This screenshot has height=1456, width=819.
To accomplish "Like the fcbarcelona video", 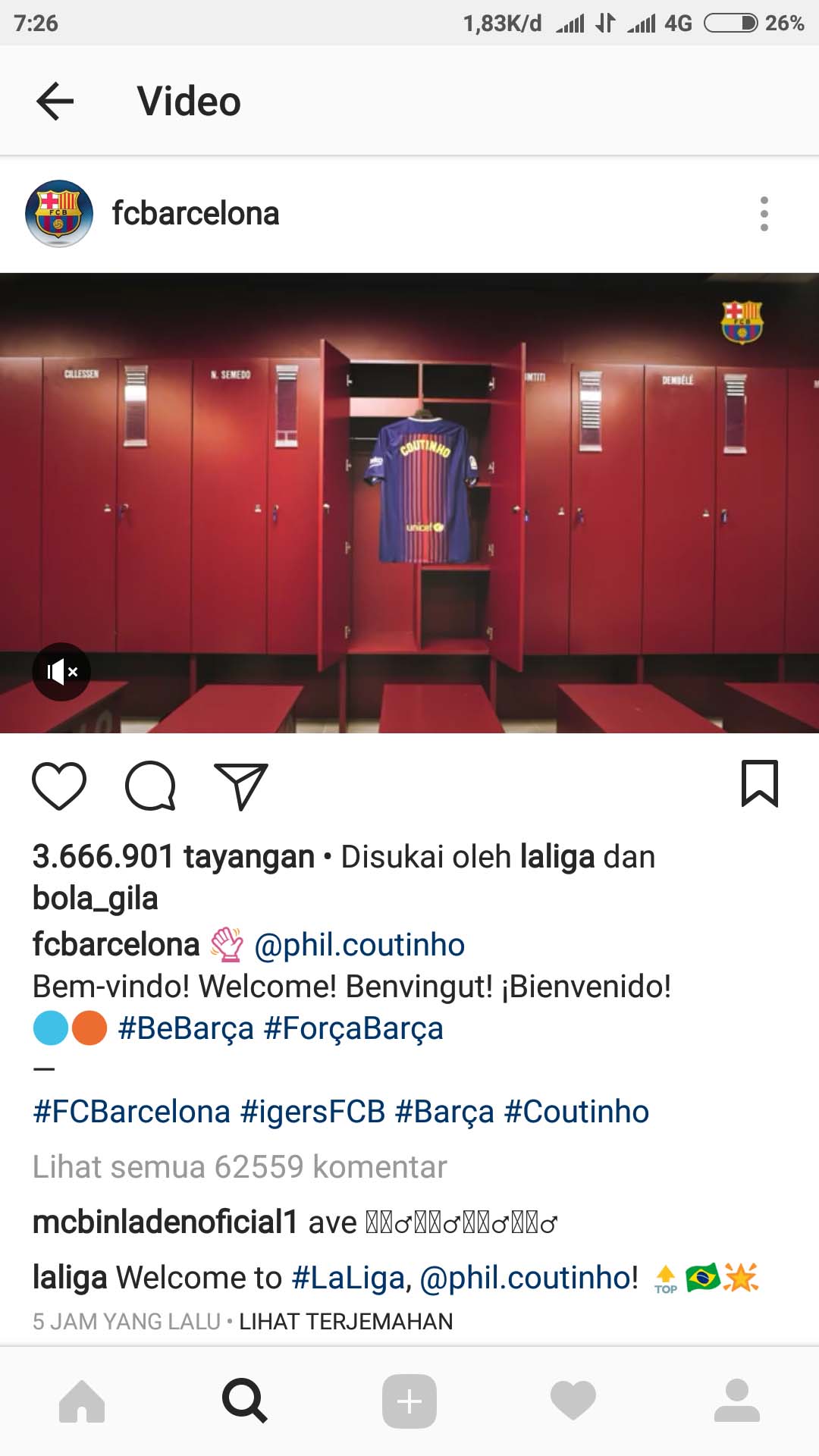I will tap(59, 786).
